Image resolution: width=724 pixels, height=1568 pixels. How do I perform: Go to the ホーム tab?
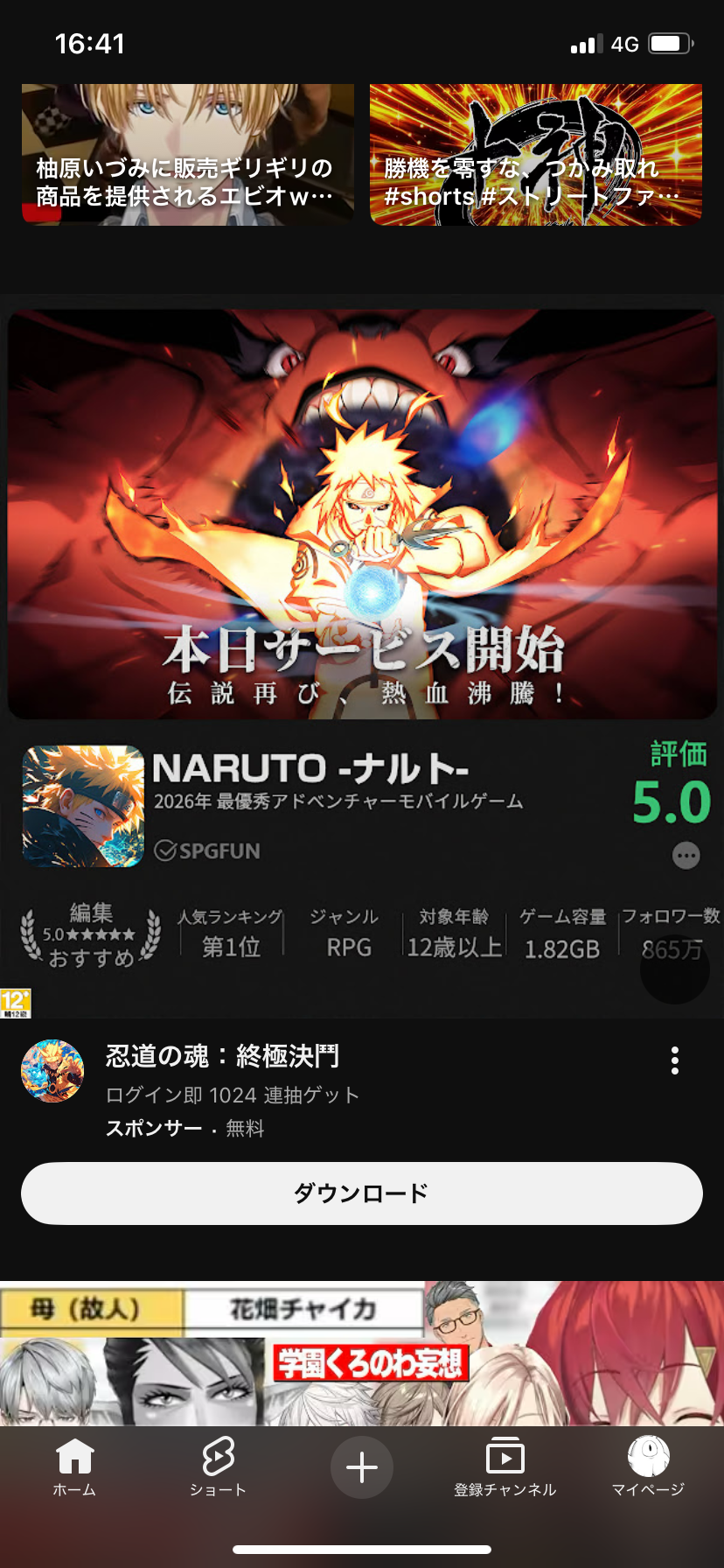[x=75, y=1466]
